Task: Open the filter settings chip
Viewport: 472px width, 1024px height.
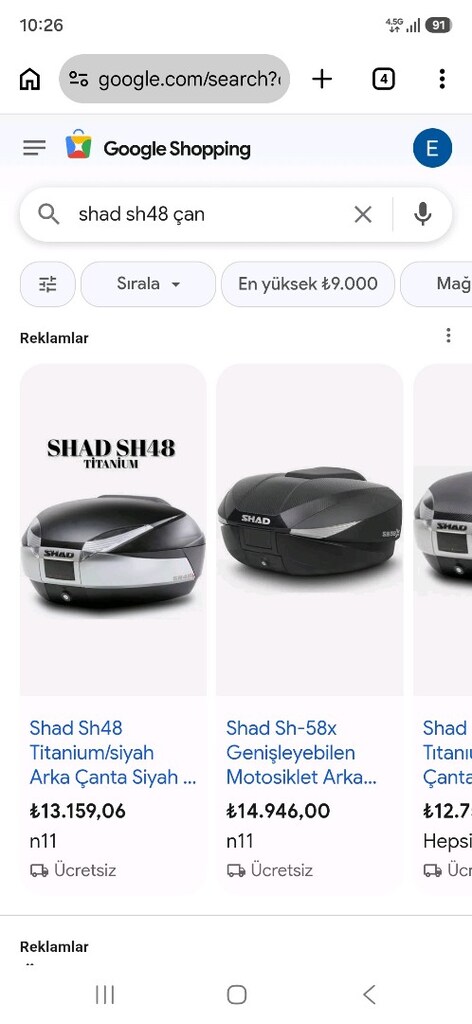Action: click(48, 284)
